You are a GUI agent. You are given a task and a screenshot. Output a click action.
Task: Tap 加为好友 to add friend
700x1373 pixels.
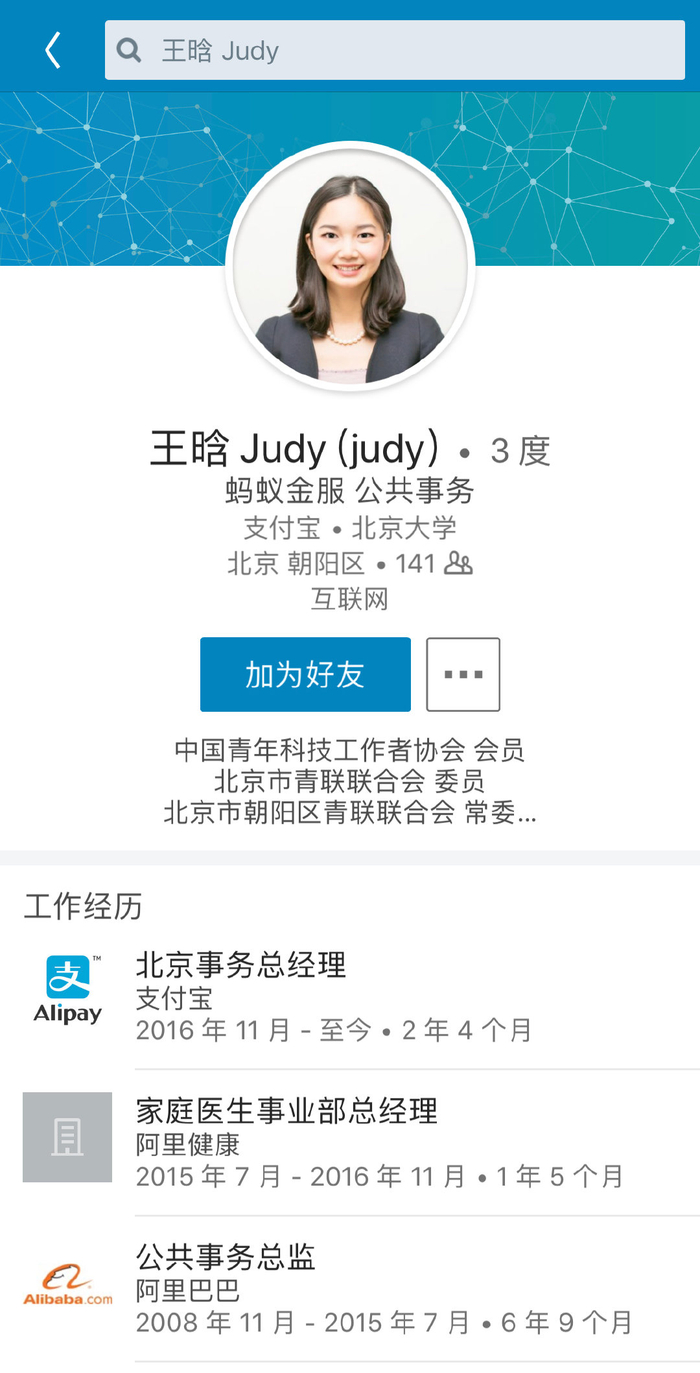click(305, 674)
